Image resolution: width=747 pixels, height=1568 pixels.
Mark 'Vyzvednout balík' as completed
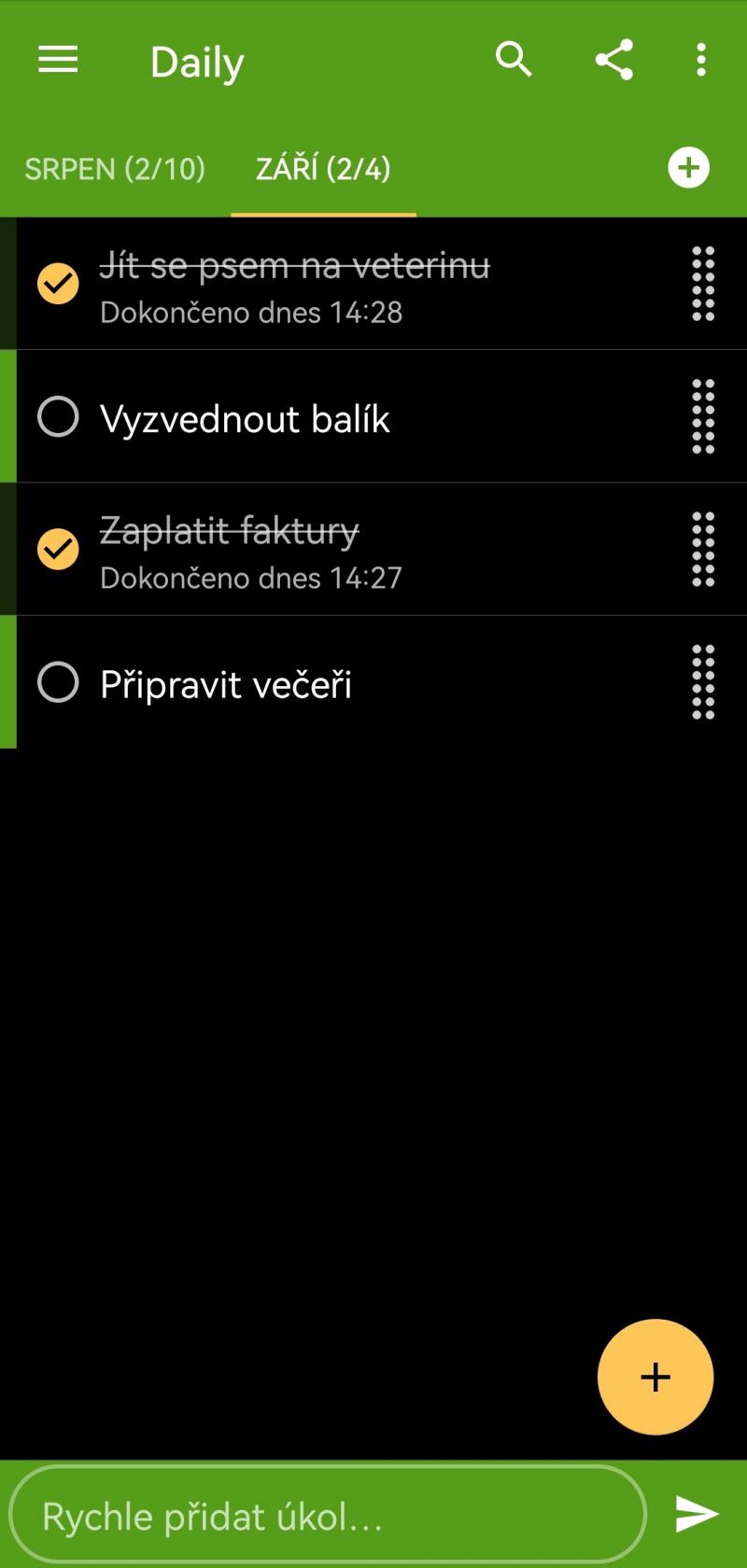tap(58, 416)
